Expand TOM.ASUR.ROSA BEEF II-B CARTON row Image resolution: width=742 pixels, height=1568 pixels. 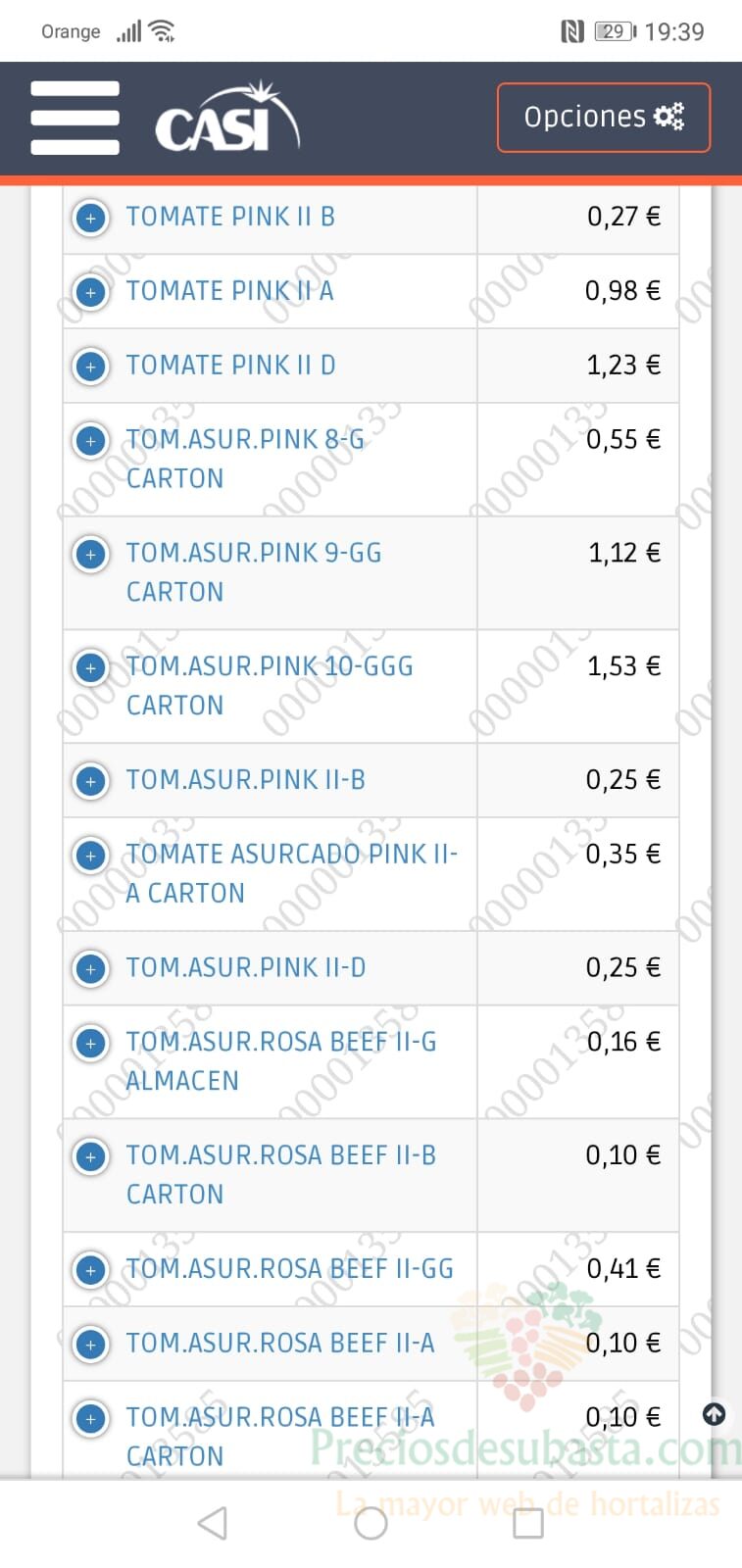point(91,1157)
